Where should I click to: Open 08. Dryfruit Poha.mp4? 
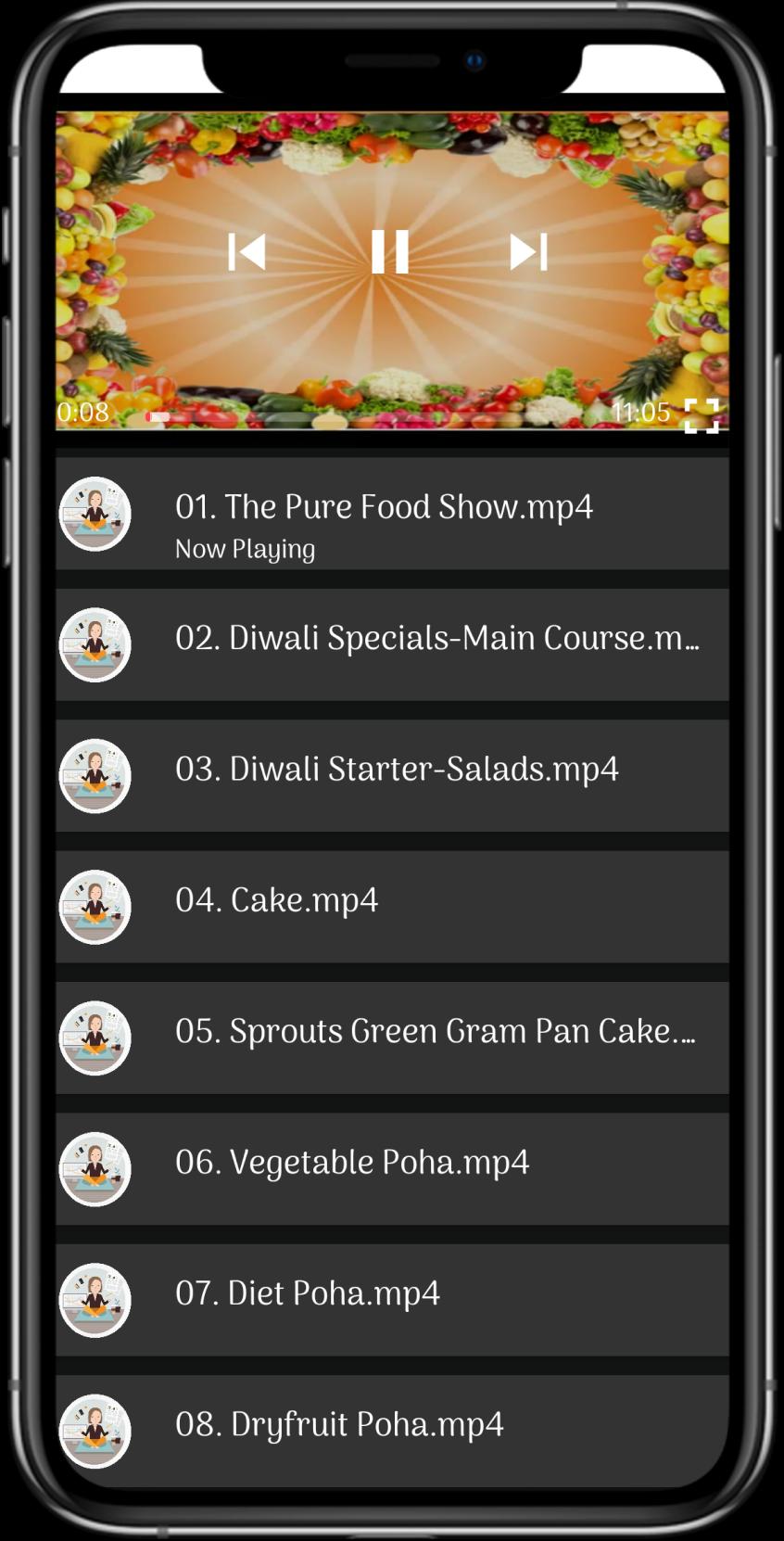click(x=339, y=1425)
